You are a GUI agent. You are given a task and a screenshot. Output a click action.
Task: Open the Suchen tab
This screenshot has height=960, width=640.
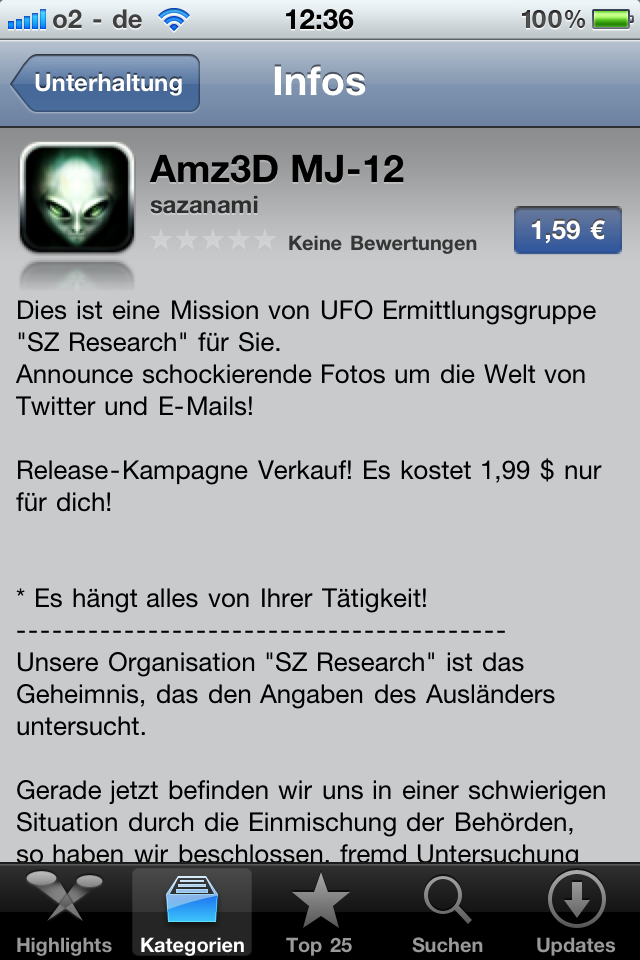[448, 912]
